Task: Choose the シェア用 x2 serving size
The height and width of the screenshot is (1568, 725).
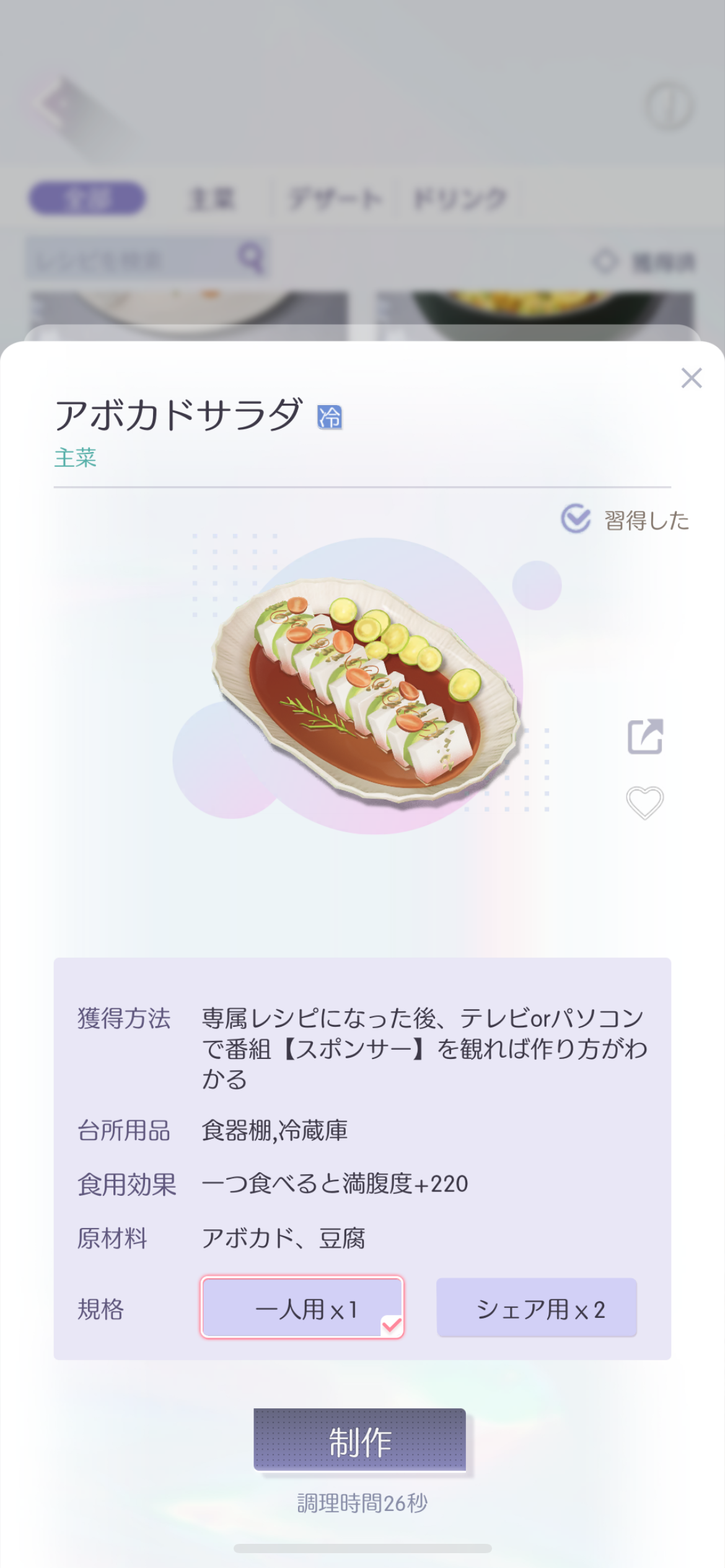Action: click(537, 1307)
